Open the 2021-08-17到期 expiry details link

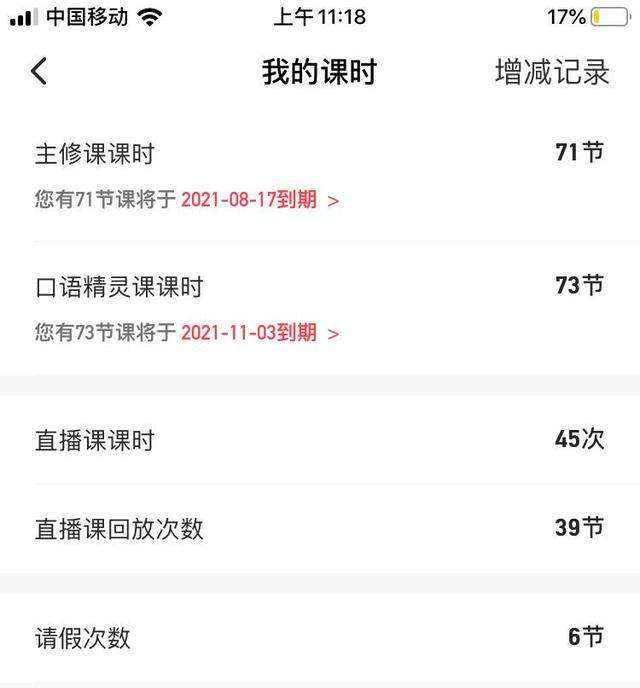(x=259, y=200)
